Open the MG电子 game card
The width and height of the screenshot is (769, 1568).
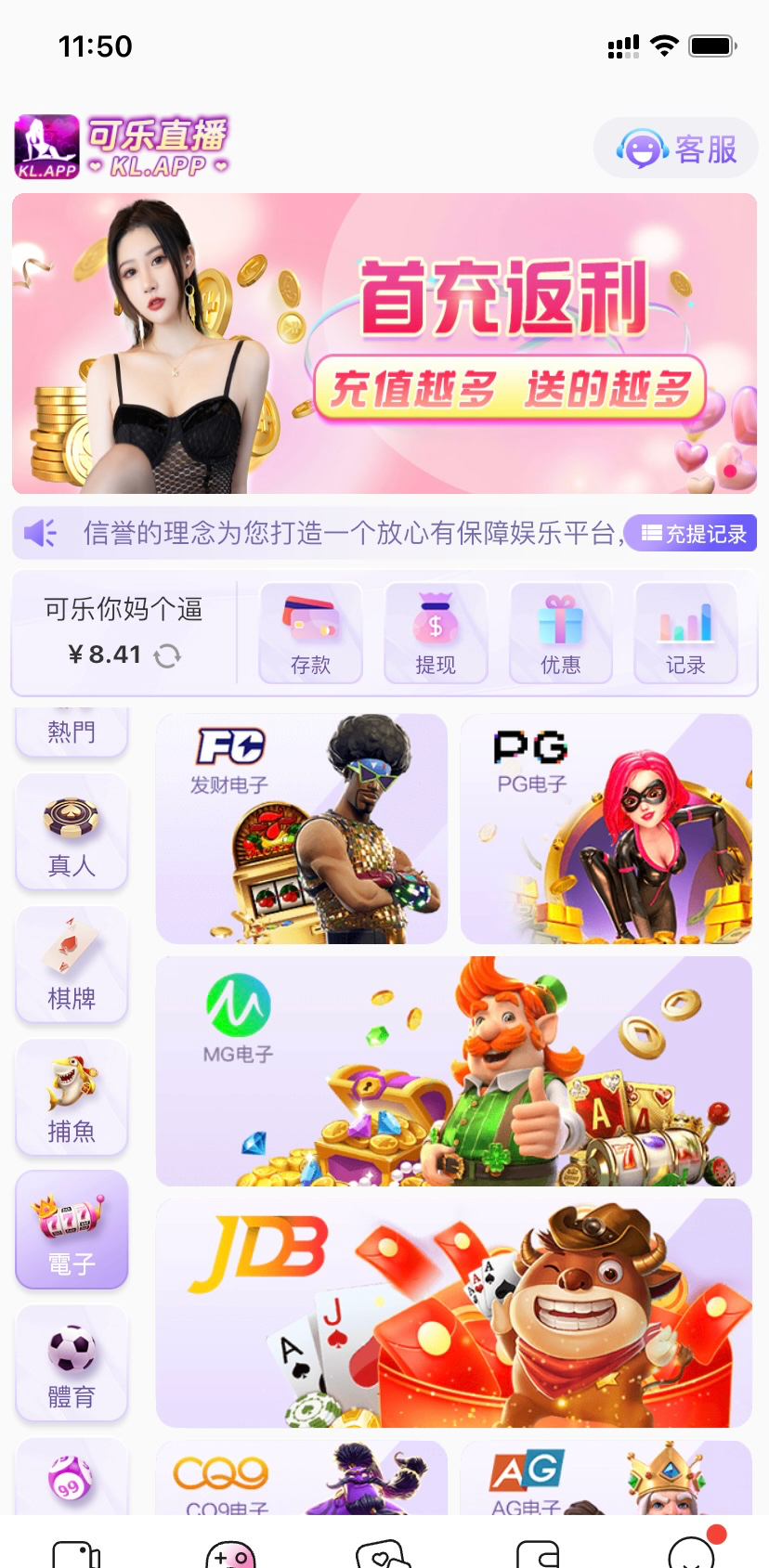coord(453,1071)
